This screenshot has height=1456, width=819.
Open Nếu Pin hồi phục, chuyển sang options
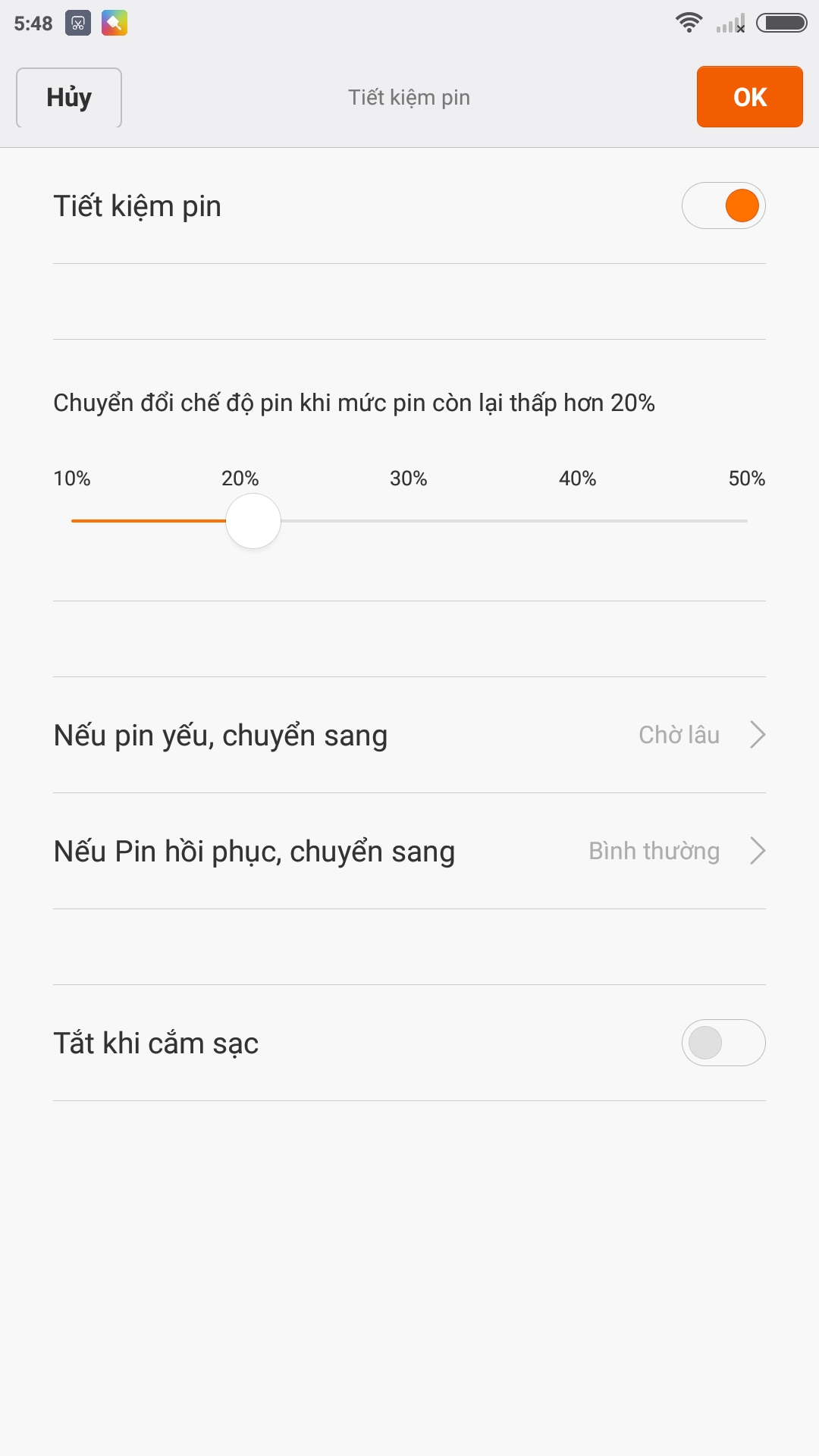click(x=409, y=850)
